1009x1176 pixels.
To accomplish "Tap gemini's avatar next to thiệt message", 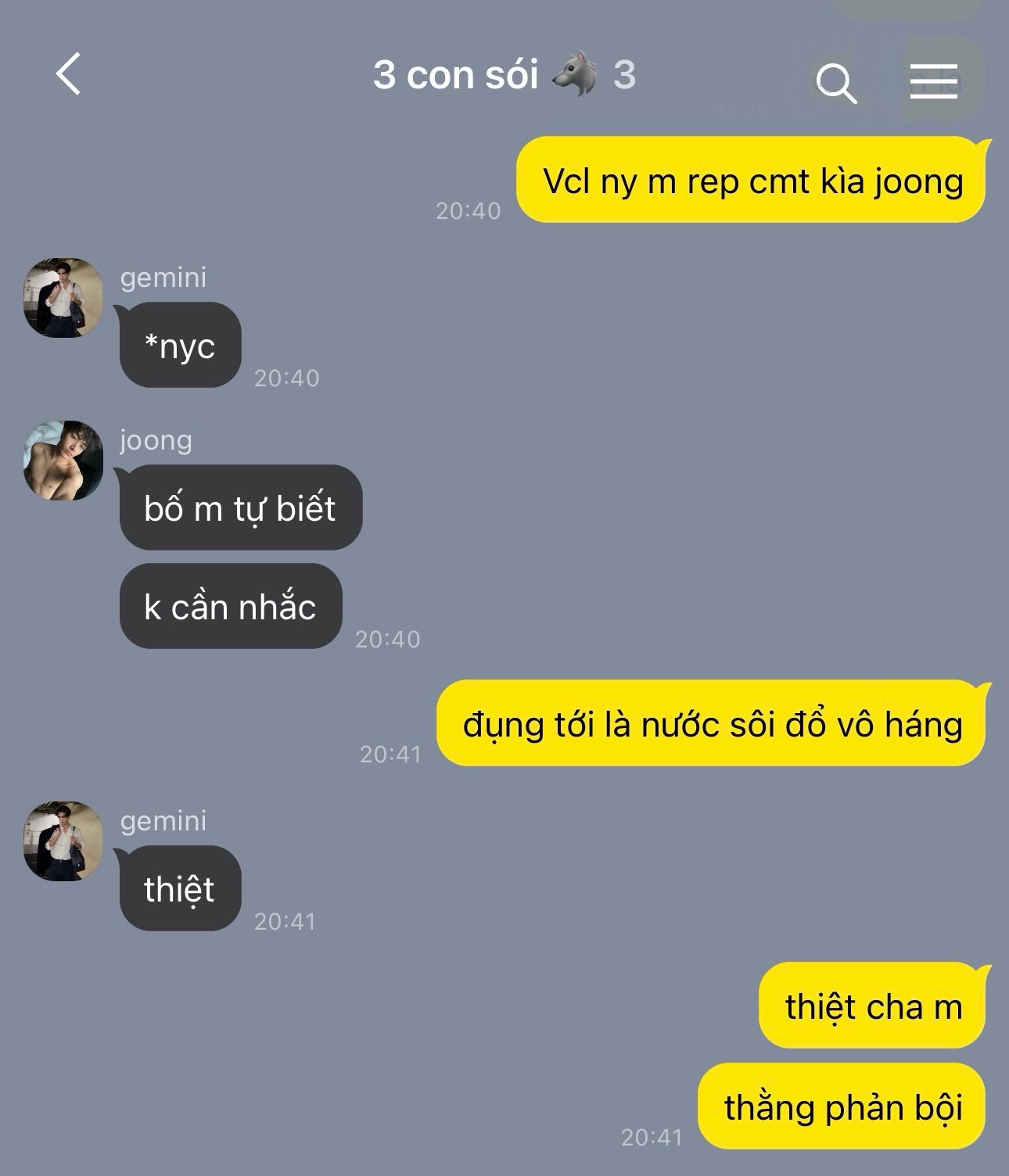I will click(64, 841).
